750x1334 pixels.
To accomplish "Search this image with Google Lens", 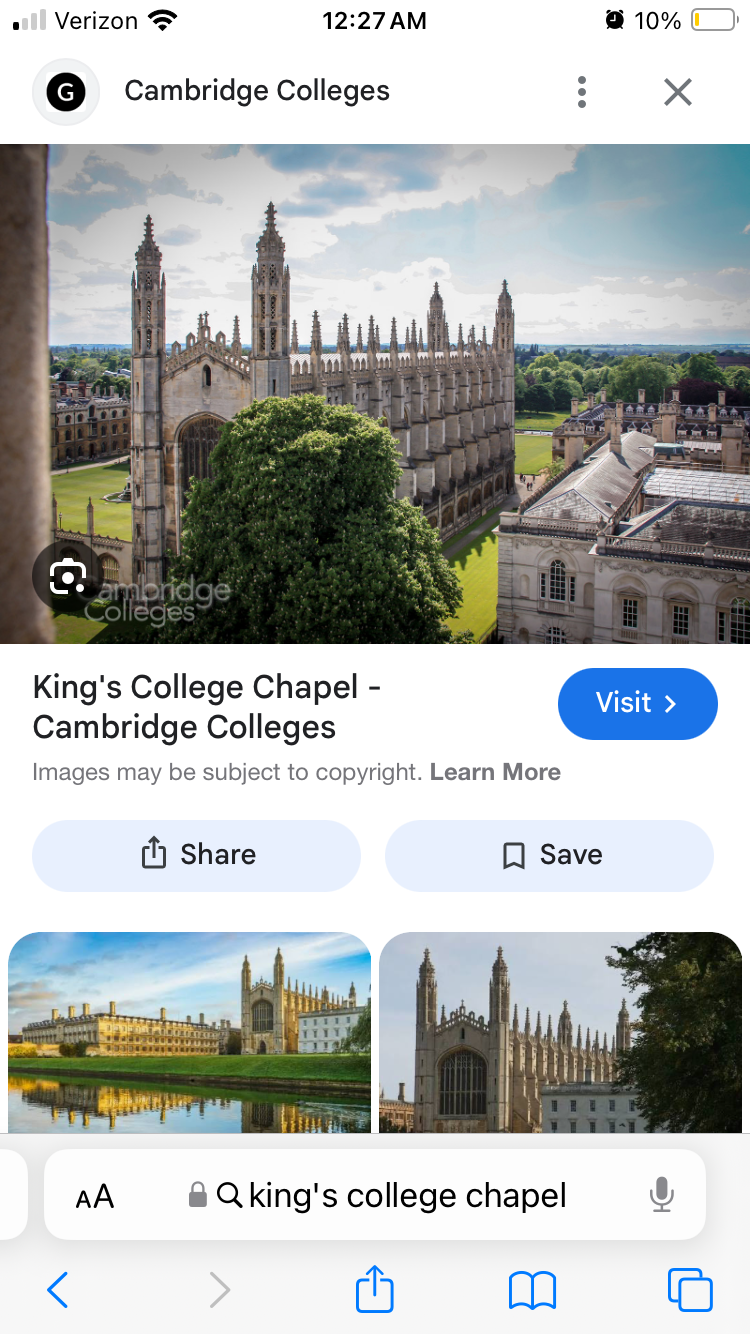I will coord(67,576).
